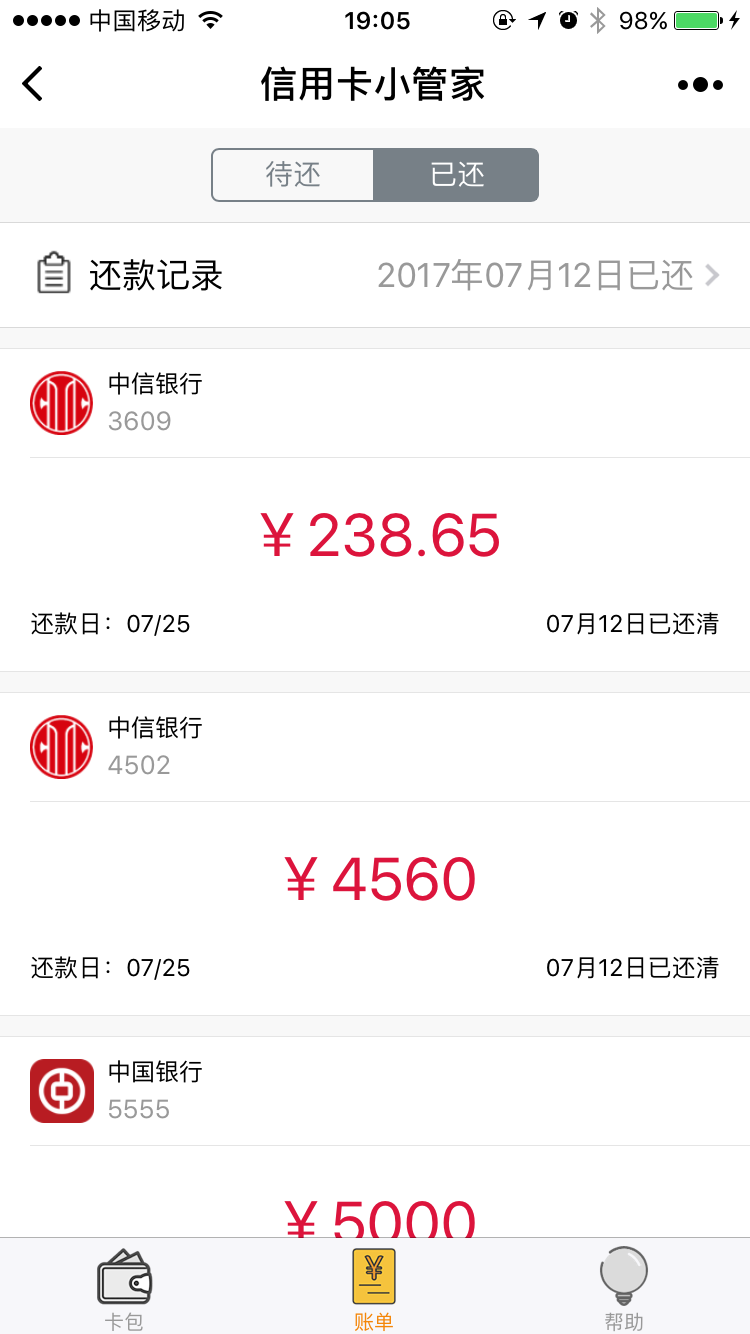Viewport: 750px width, 1334px height.
Task: Tap the 账单 bottom tab
Action: [x=374, y=1288]
